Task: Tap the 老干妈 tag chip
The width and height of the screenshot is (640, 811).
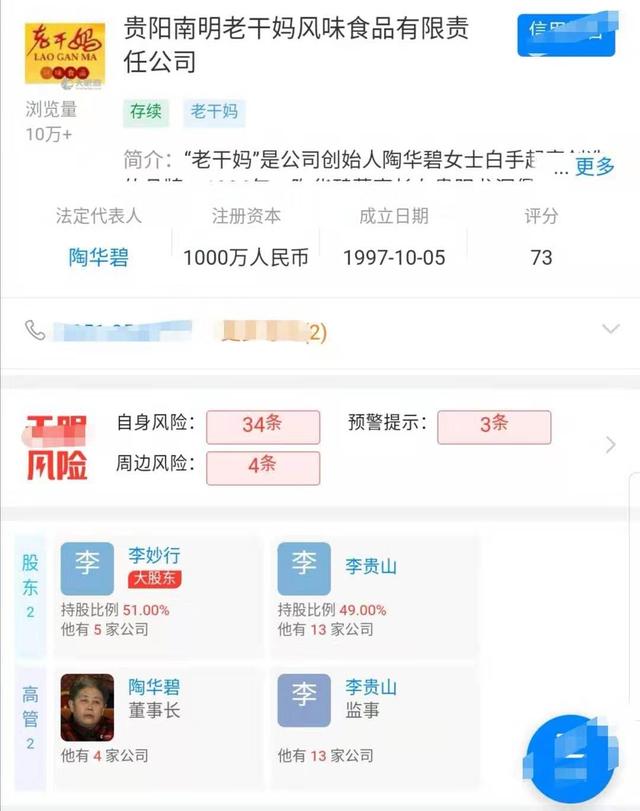Action: [x=214, y=111]
